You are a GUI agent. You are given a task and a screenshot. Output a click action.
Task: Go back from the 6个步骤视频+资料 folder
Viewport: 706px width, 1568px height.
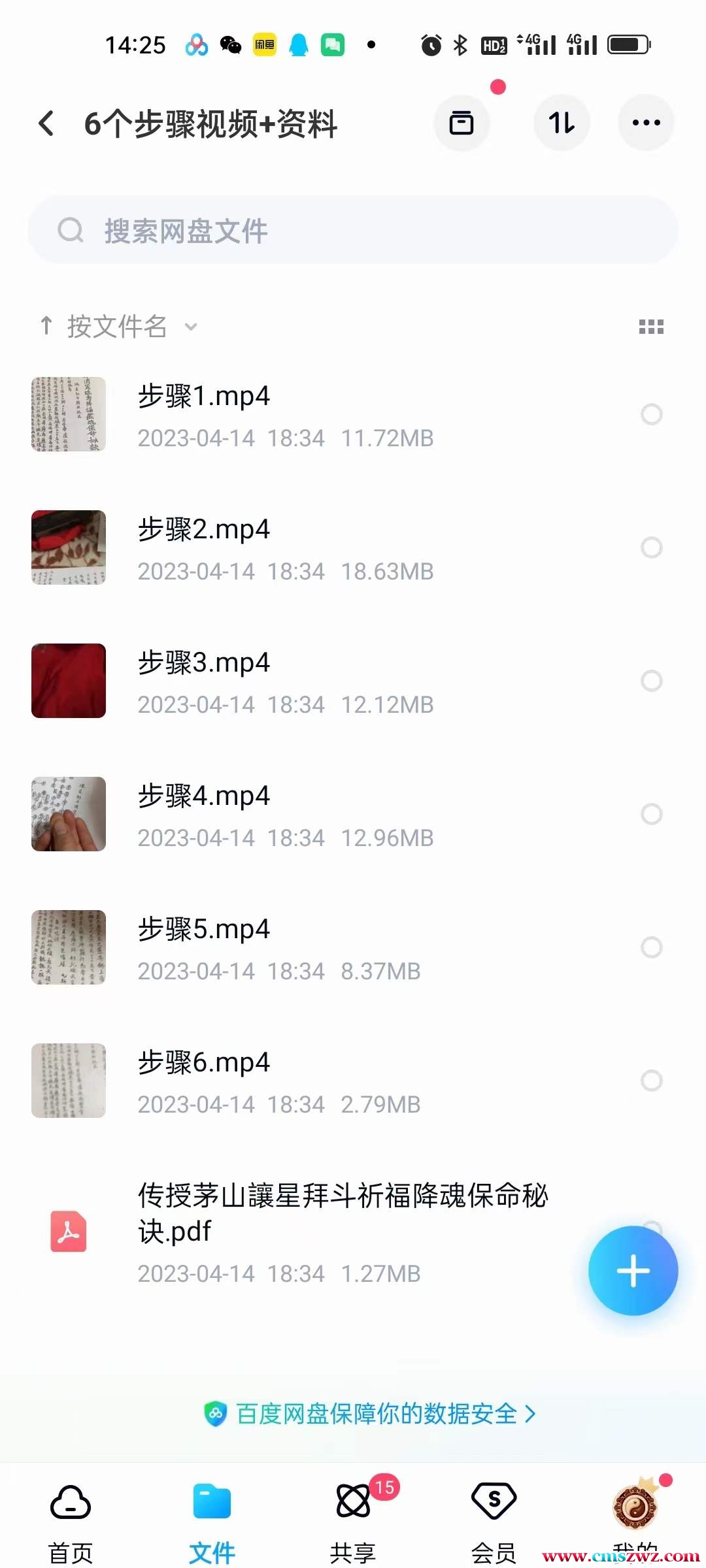coord(46,123)
